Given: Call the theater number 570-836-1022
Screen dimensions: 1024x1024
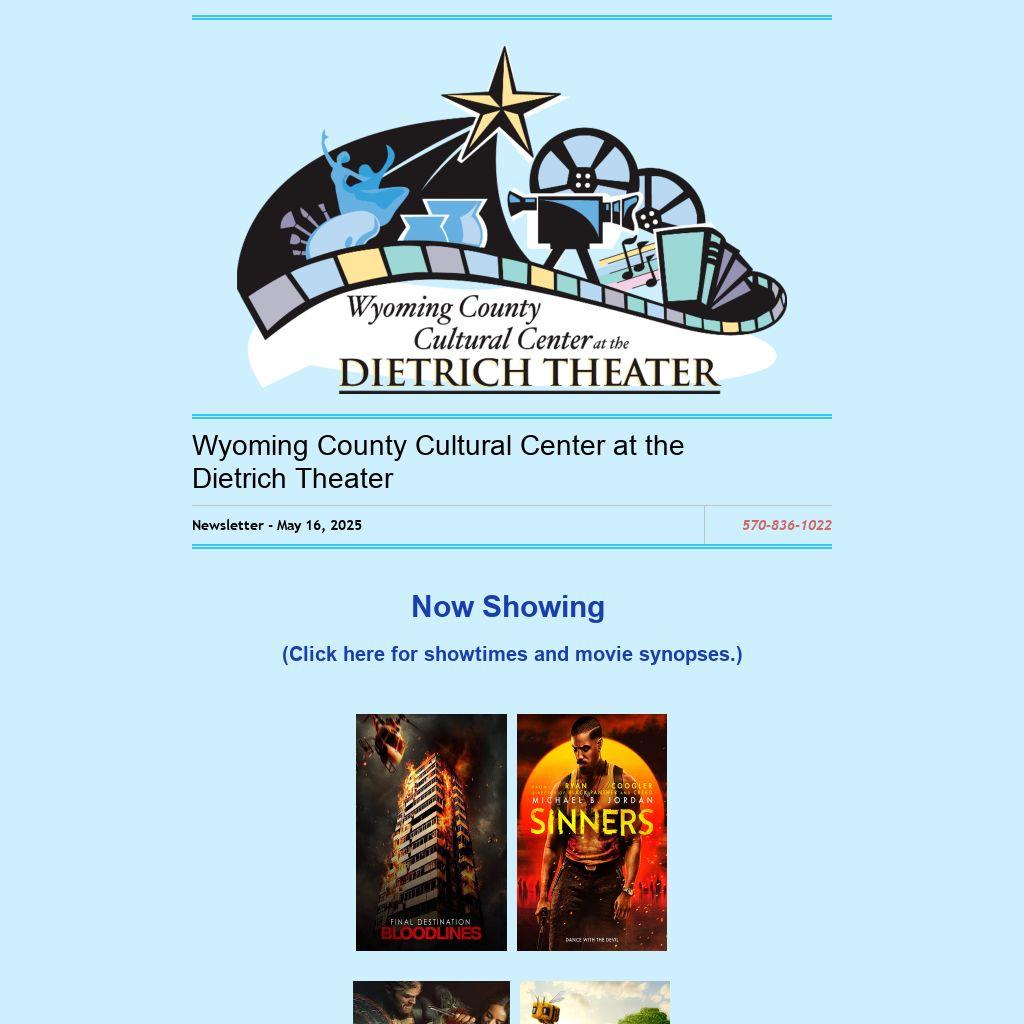Looking at the screenshot, I should click(x=786, y=525).
